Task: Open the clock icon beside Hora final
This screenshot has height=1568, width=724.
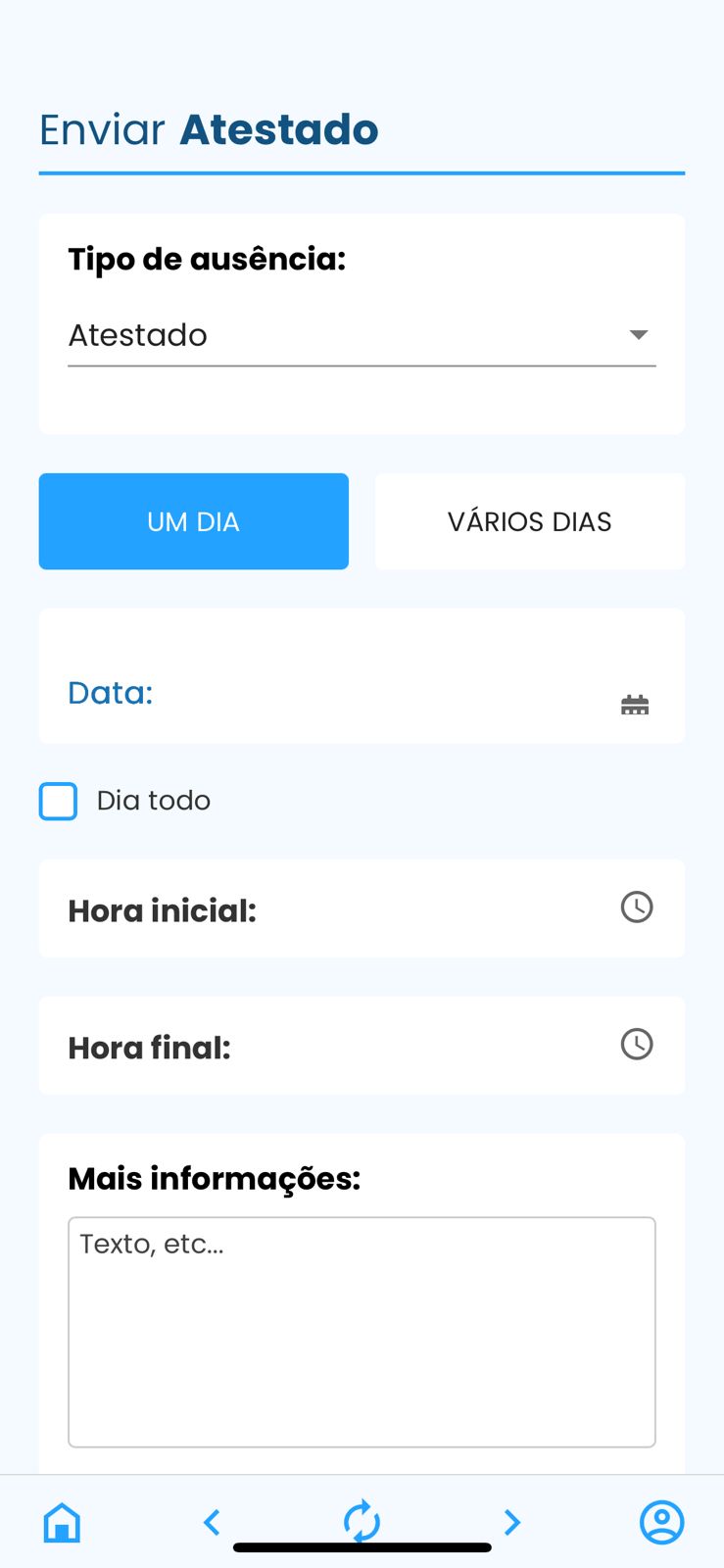Action: [x=637, y=1045]
